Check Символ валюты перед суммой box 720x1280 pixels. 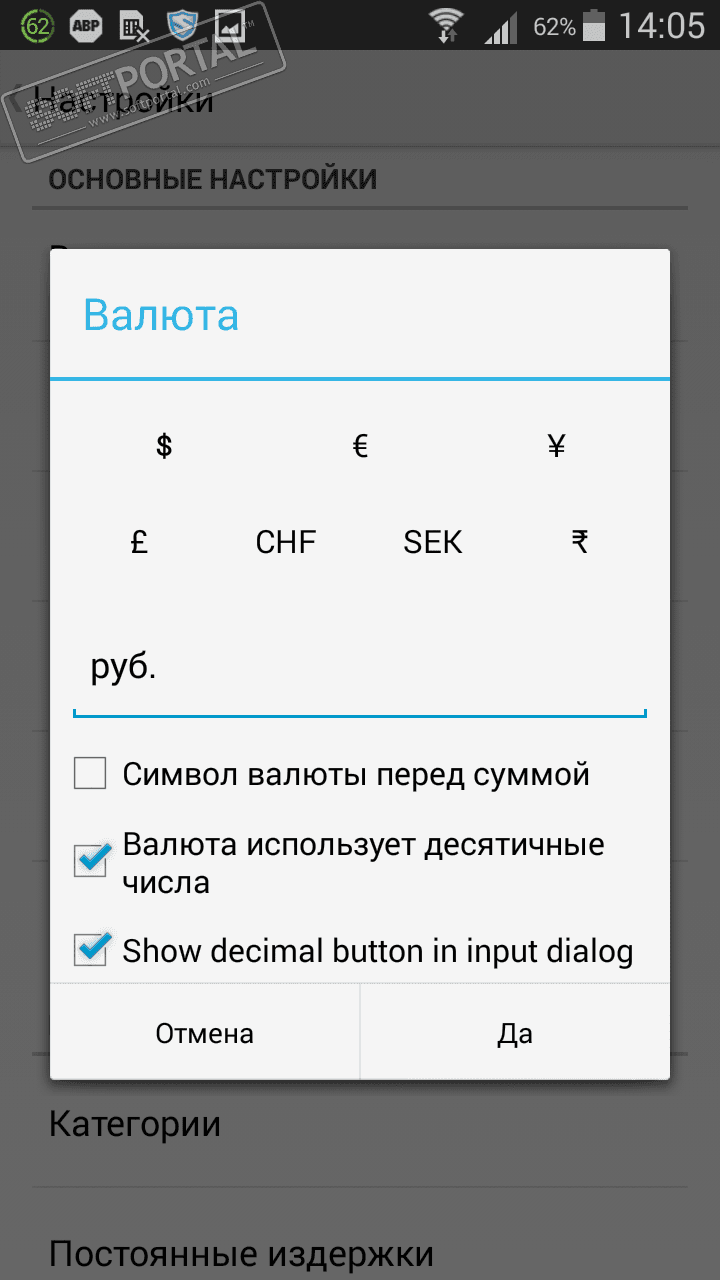coord(91,774)
